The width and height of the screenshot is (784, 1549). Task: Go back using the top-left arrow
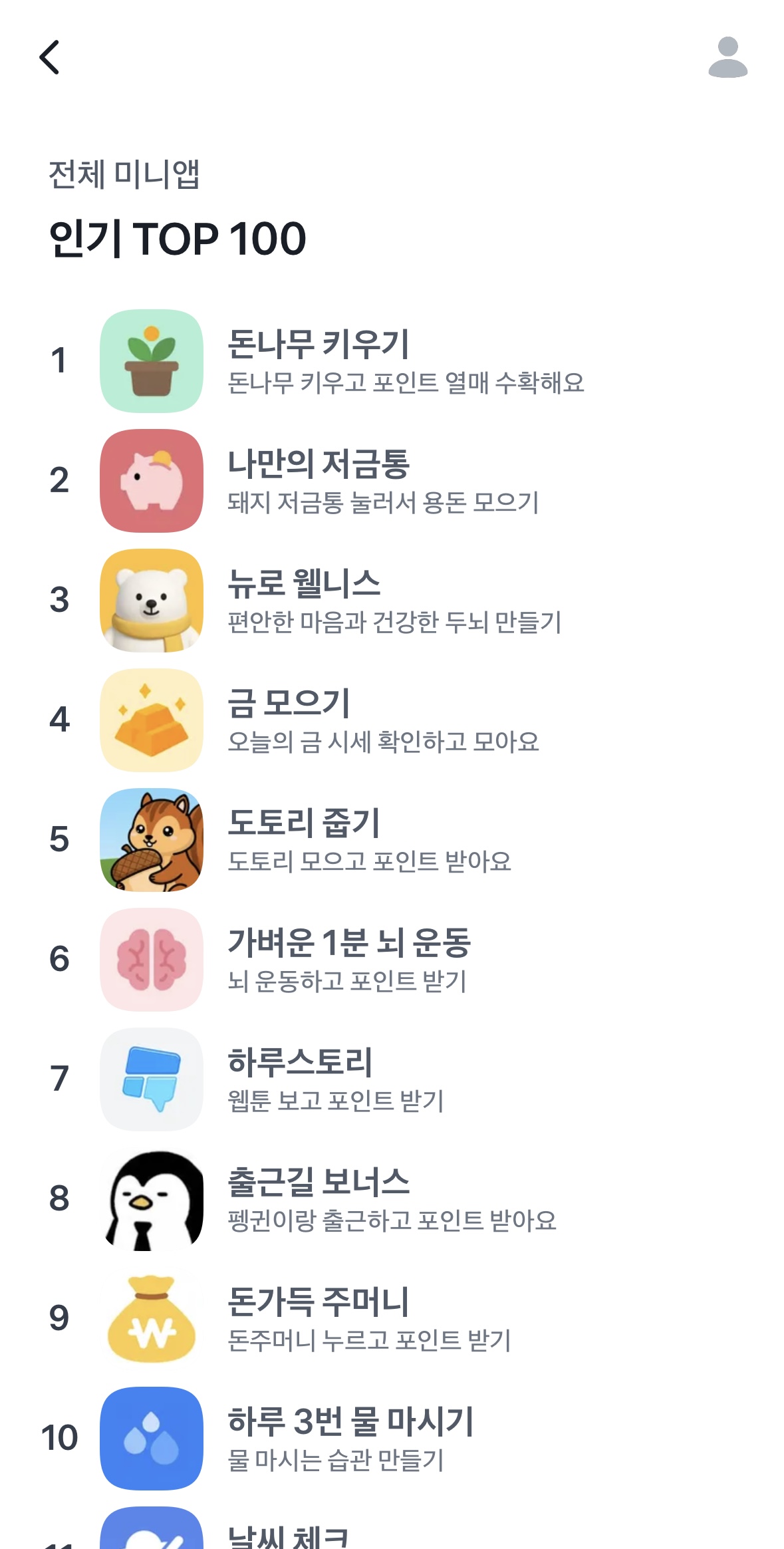[x=50, y=57]
